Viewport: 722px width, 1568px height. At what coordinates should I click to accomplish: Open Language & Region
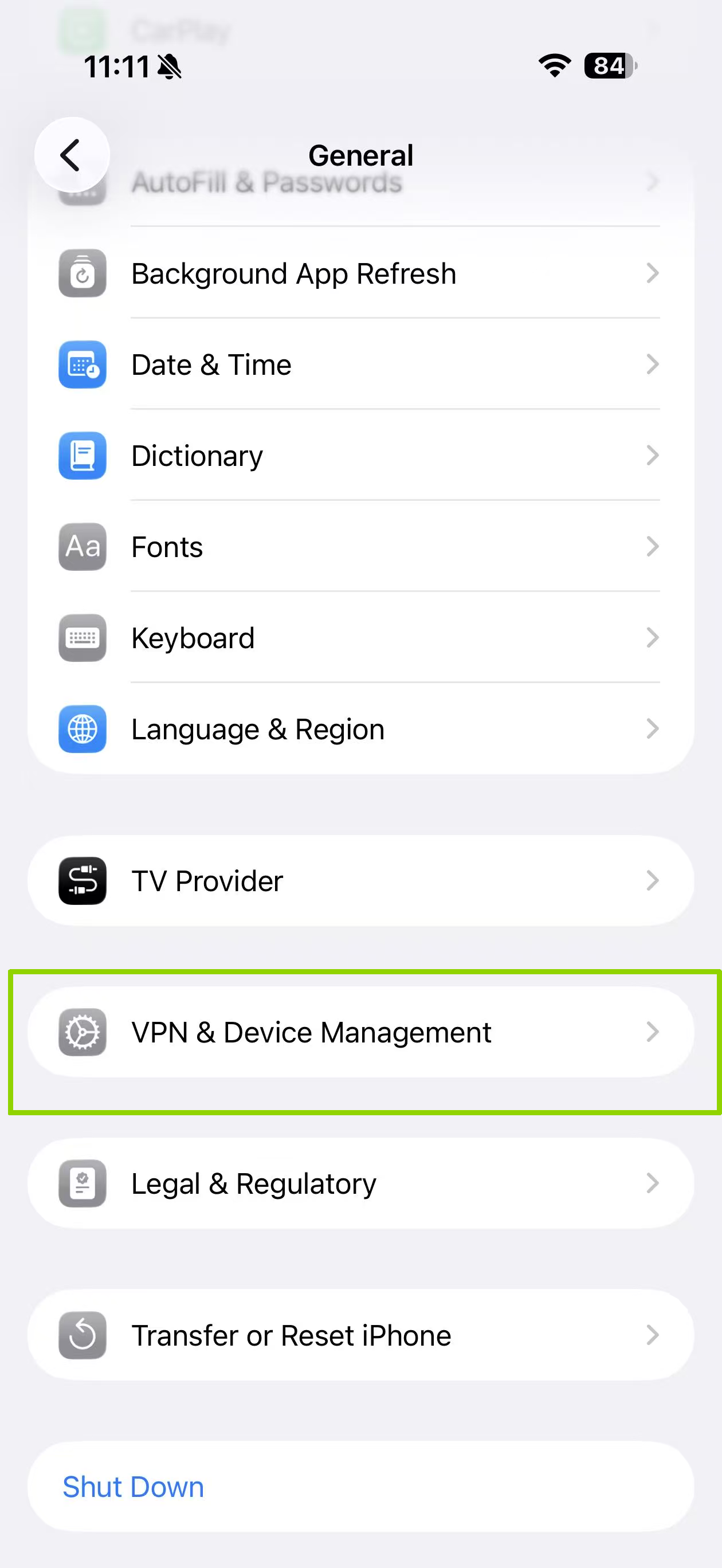pos(359,728)
